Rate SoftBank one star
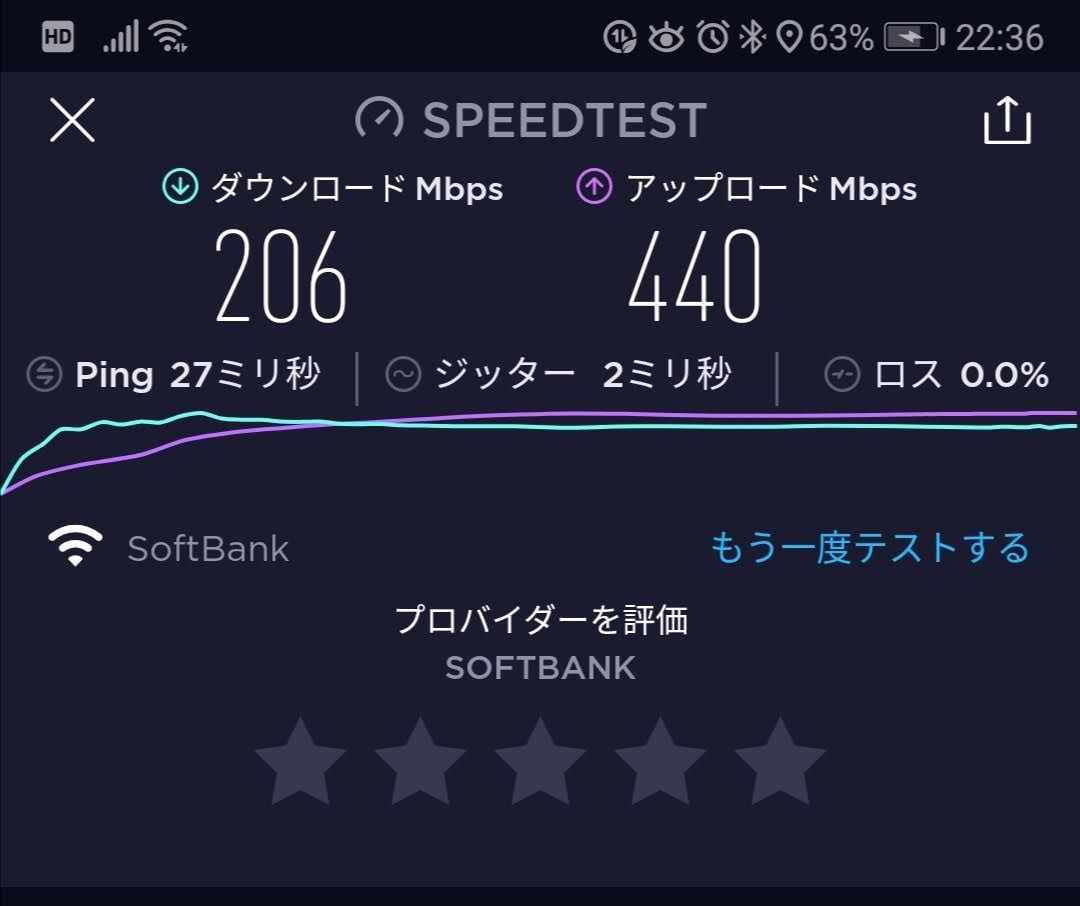The width and height of the screenshot is (1080, 906). 300,762
